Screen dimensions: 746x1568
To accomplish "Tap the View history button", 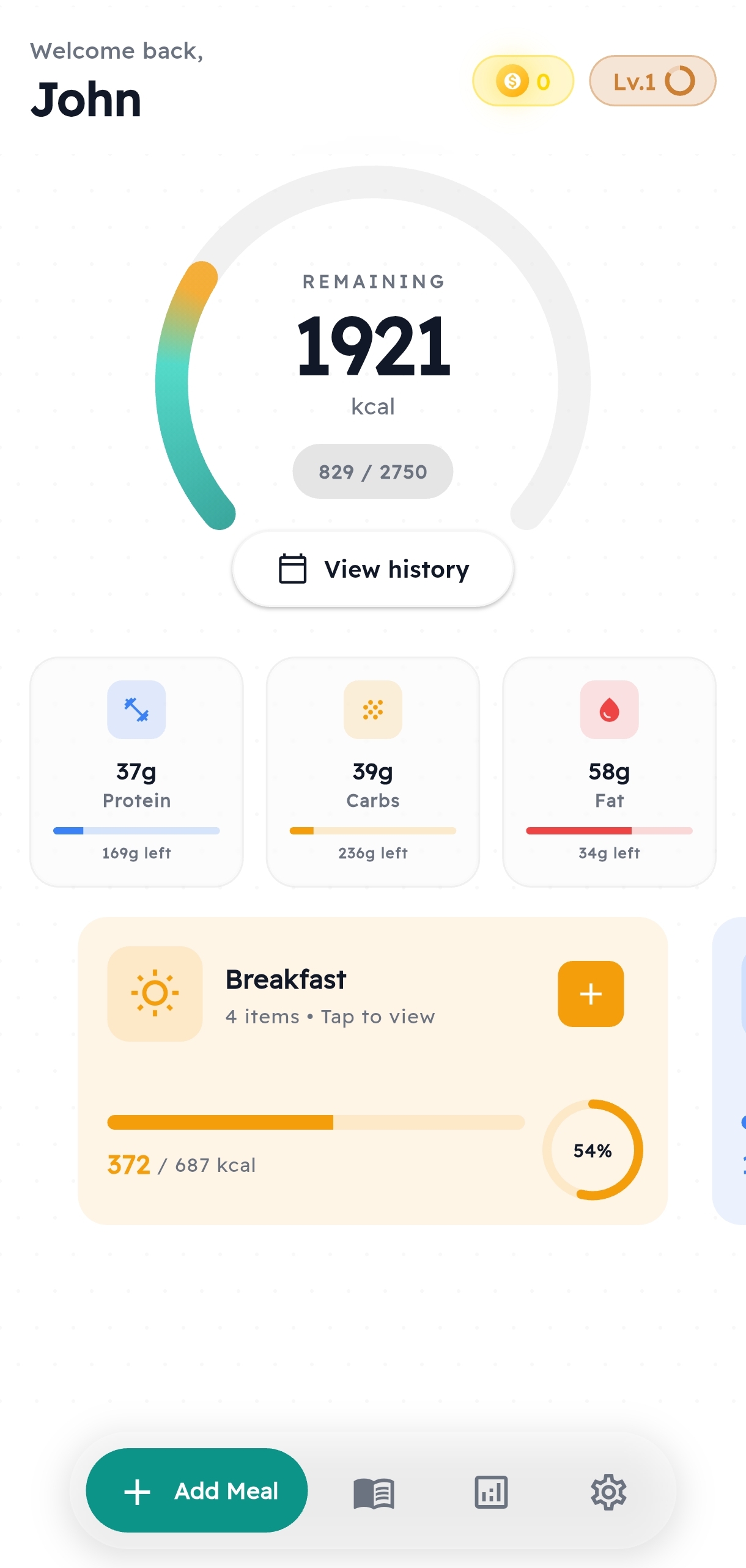I will 372,569.
